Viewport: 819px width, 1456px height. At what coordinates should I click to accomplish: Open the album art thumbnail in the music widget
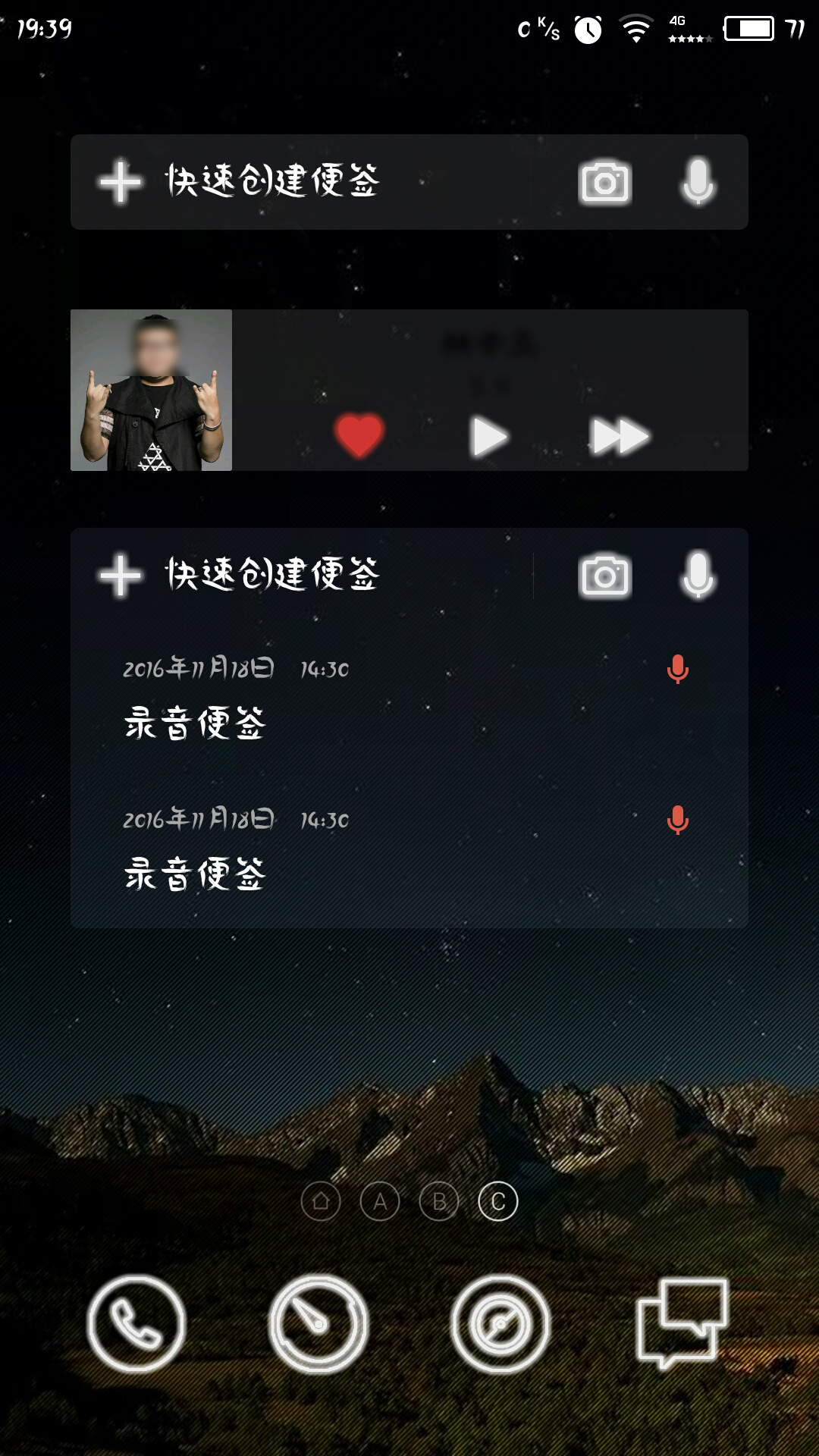[x=152, y=390]
